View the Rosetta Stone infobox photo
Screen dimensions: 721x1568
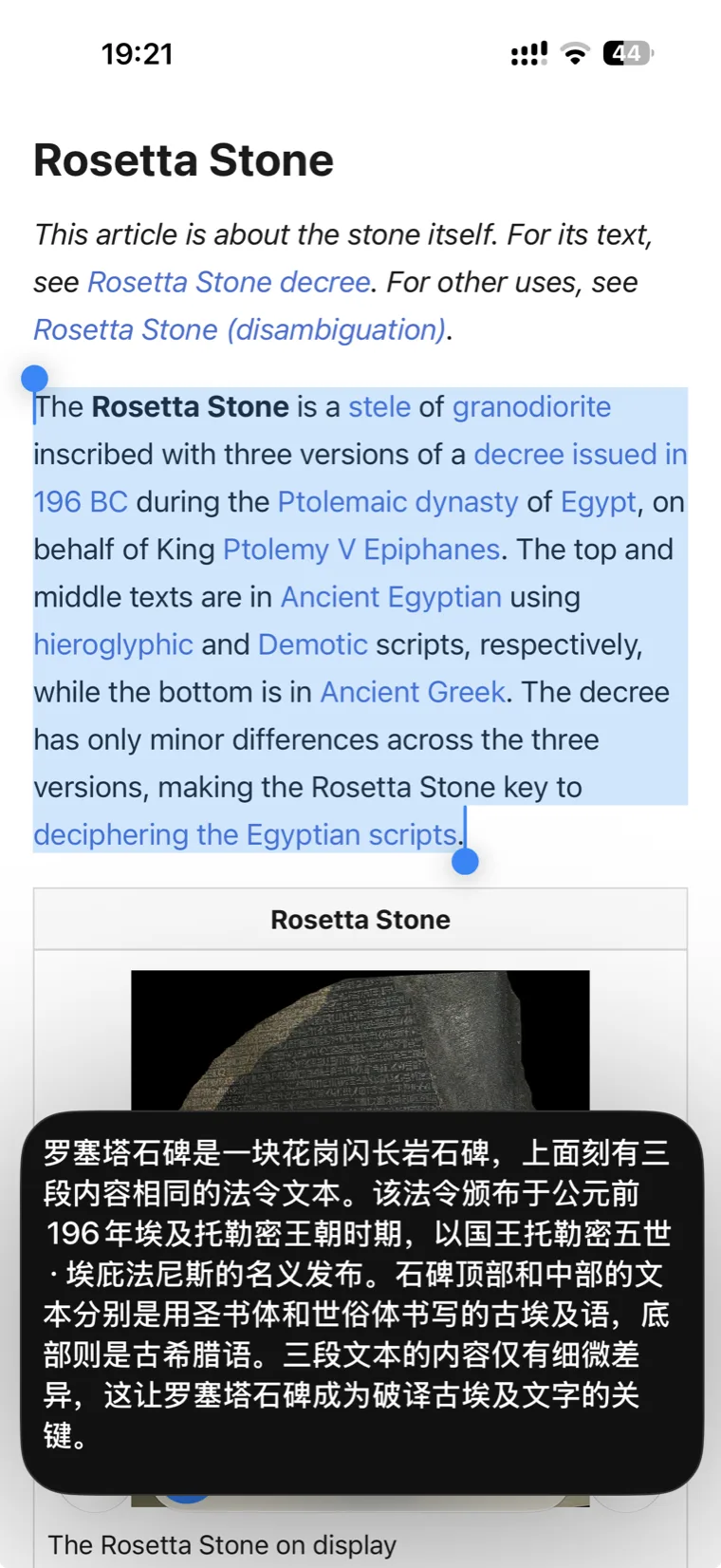360,1040
